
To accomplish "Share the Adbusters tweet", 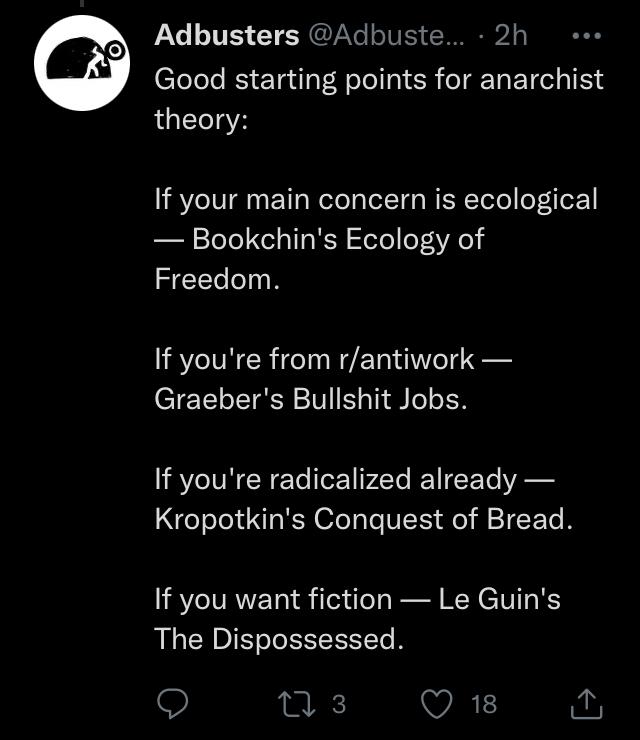I will (x=586, y=704).
